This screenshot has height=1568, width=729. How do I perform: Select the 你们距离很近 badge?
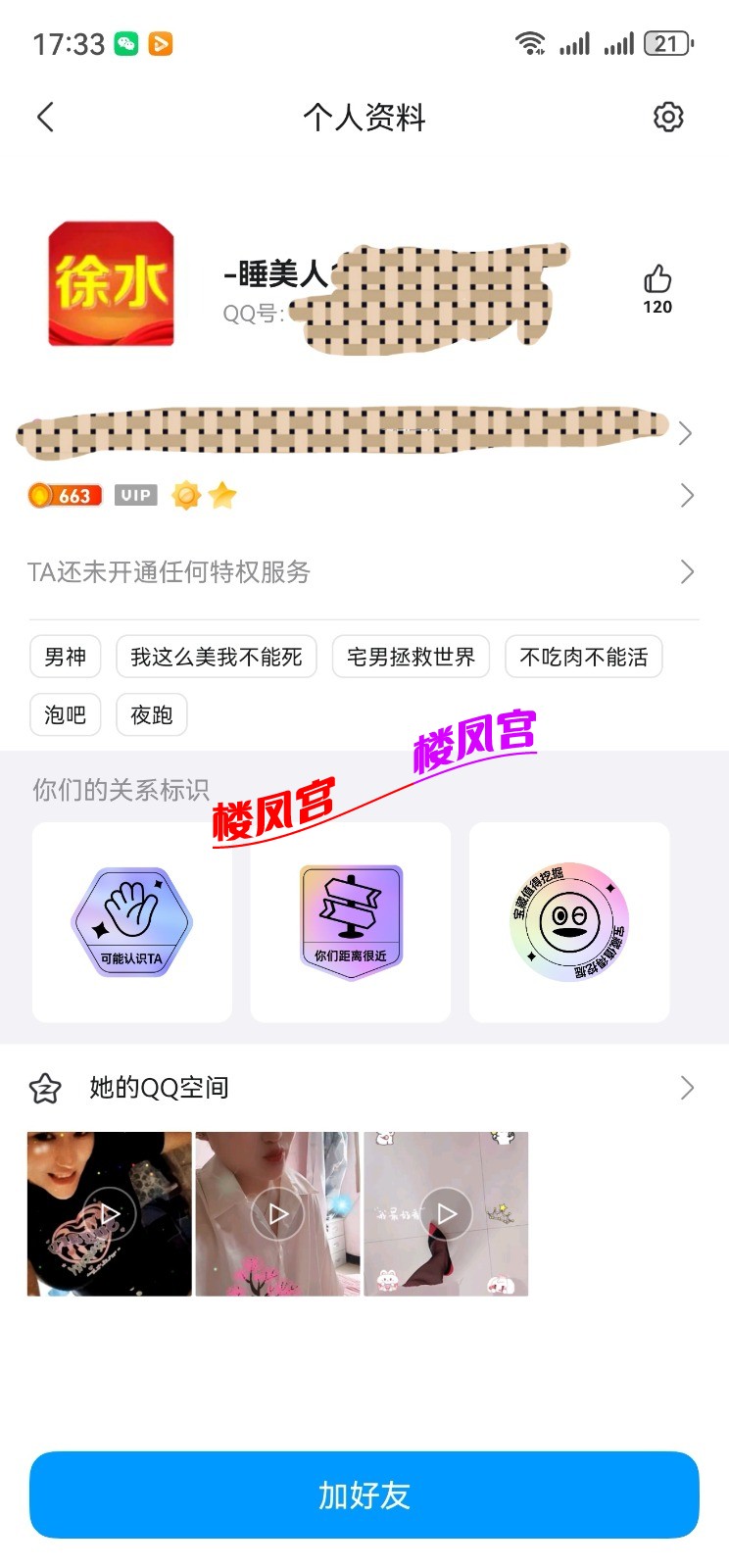[350, 921]
